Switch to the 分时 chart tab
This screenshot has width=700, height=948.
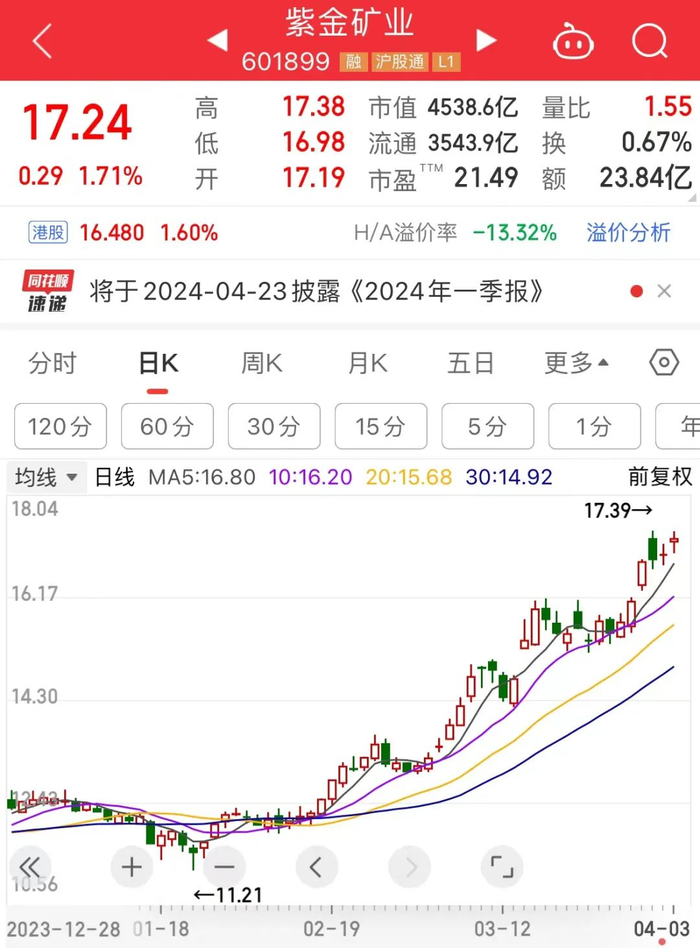coord(52,363)
